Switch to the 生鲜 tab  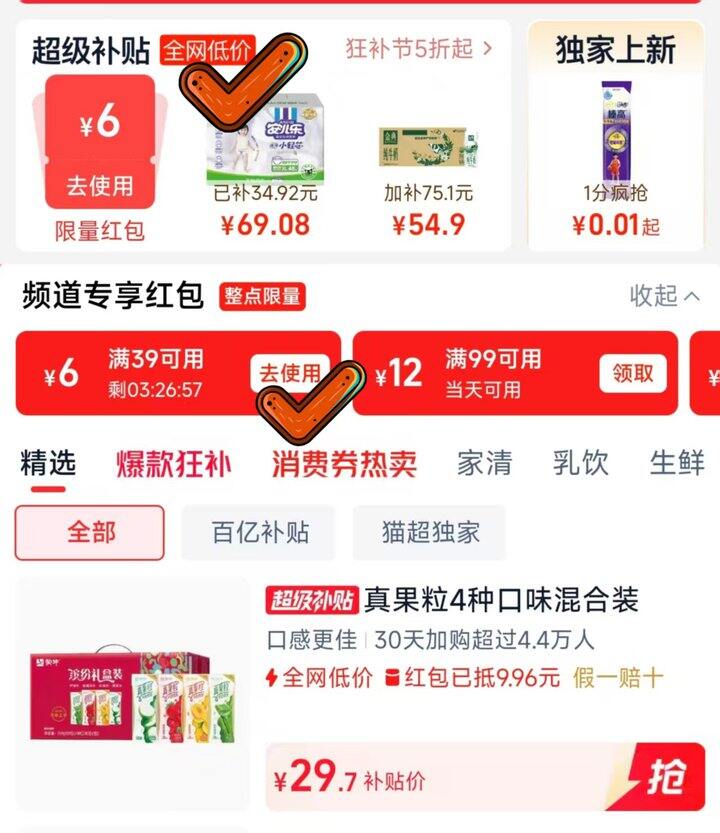pyautogui.click(x=677, y=463)
